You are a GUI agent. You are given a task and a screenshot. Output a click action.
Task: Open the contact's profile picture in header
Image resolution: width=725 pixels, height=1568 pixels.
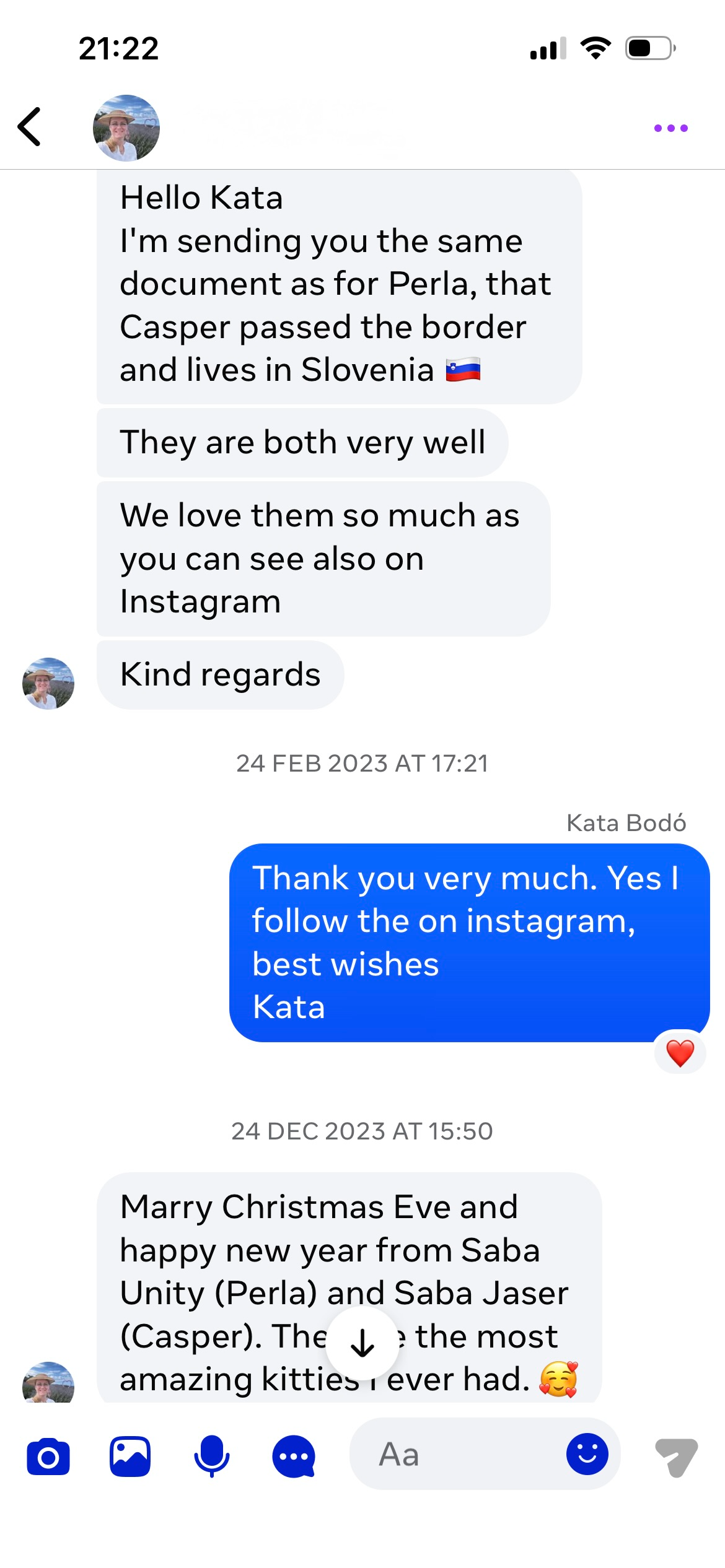126,128
